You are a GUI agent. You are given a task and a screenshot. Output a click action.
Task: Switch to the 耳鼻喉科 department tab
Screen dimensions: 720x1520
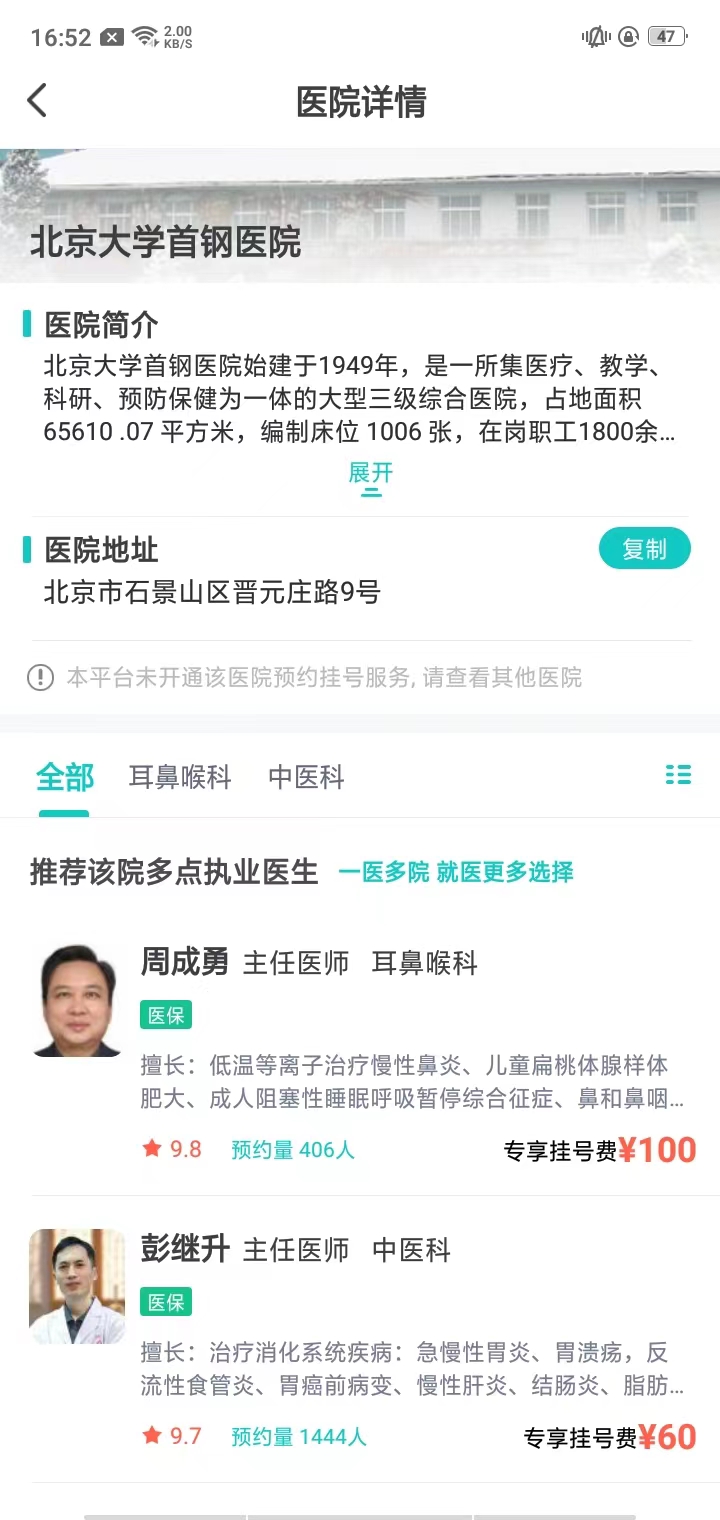click(x=180, y=775)
